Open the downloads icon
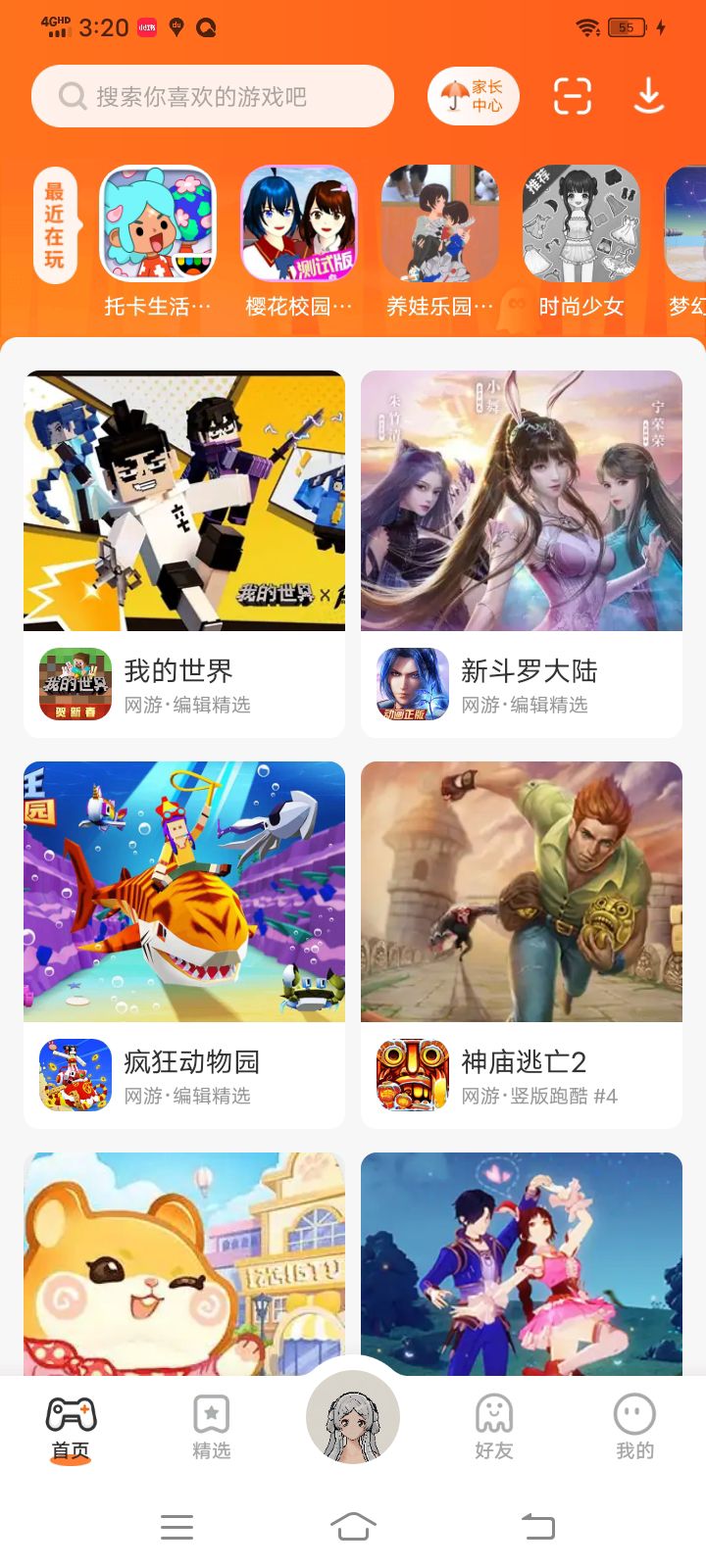Screen dimensions: 706x1568 [649, 96]
